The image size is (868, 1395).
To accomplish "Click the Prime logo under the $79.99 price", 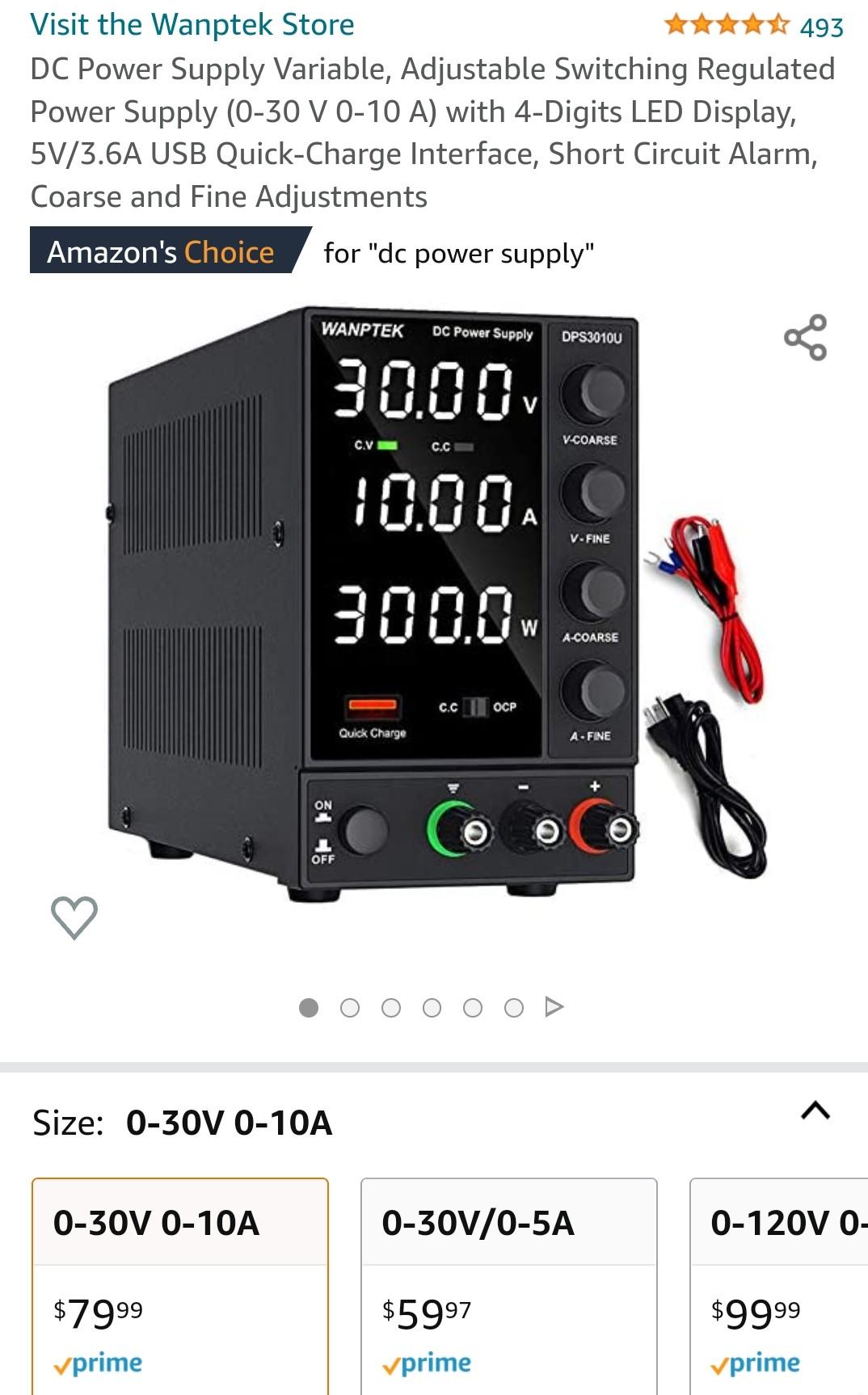I will click(99, 1362).
